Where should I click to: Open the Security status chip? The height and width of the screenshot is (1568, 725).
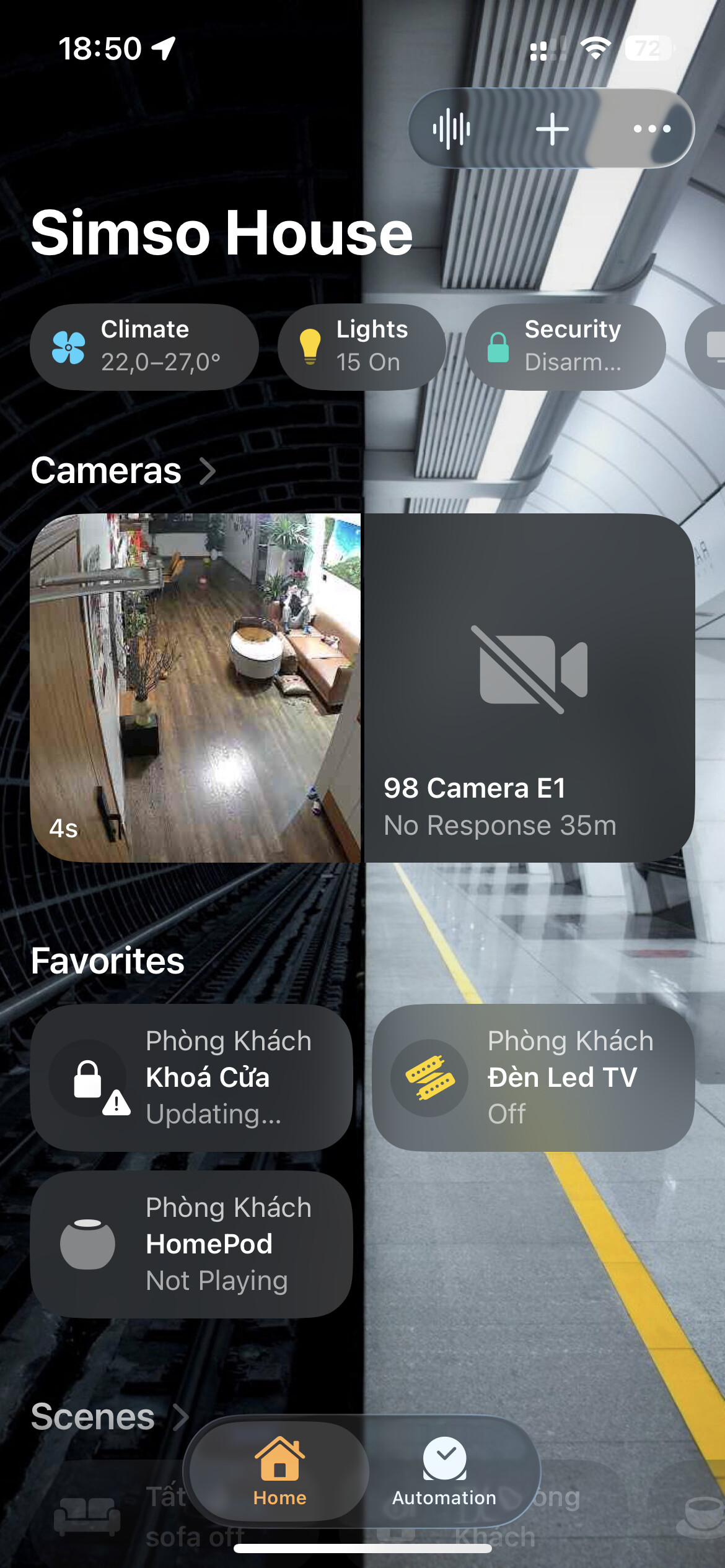point(565,346)
